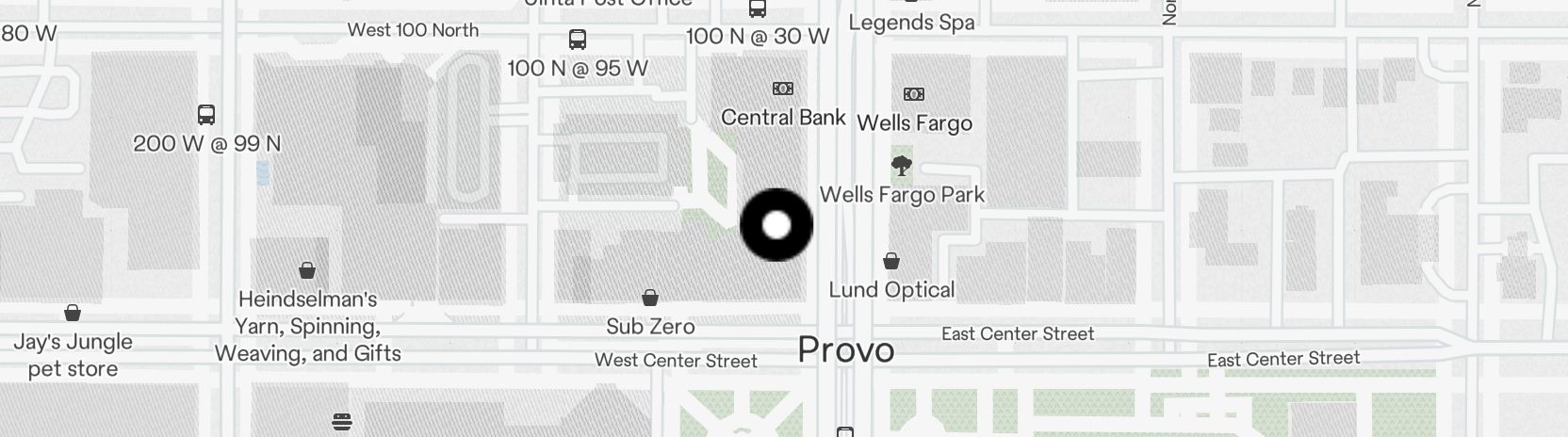
Task: Select Heindselman's Yarn shop marker
Action: [307, 271]
